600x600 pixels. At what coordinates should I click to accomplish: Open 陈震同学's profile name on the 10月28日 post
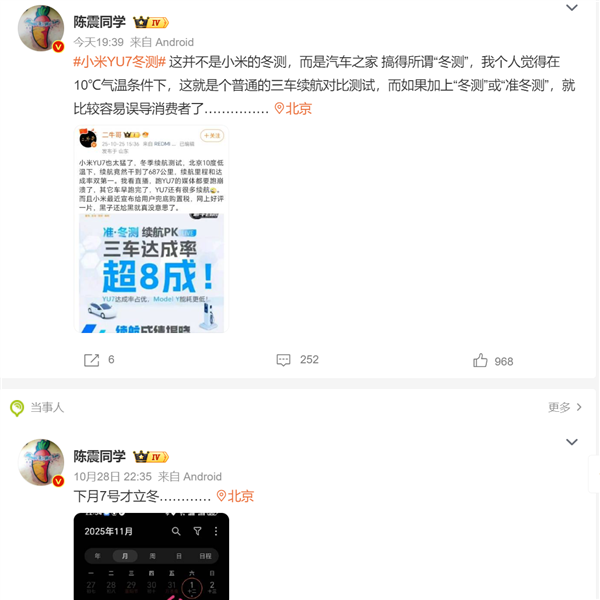click(x=101, y=456)
